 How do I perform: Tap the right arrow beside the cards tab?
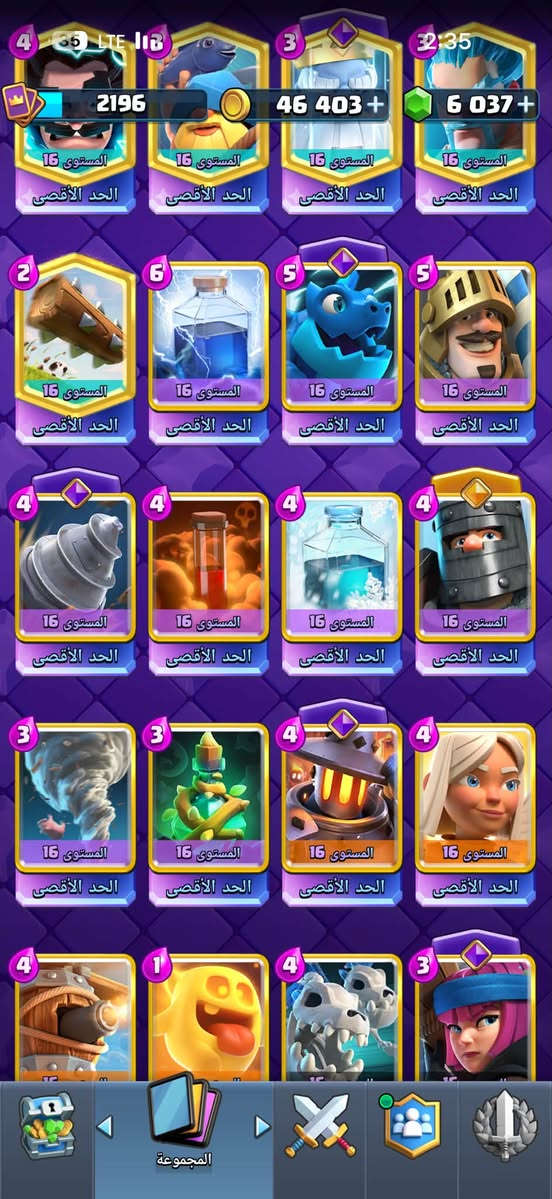261,1126
